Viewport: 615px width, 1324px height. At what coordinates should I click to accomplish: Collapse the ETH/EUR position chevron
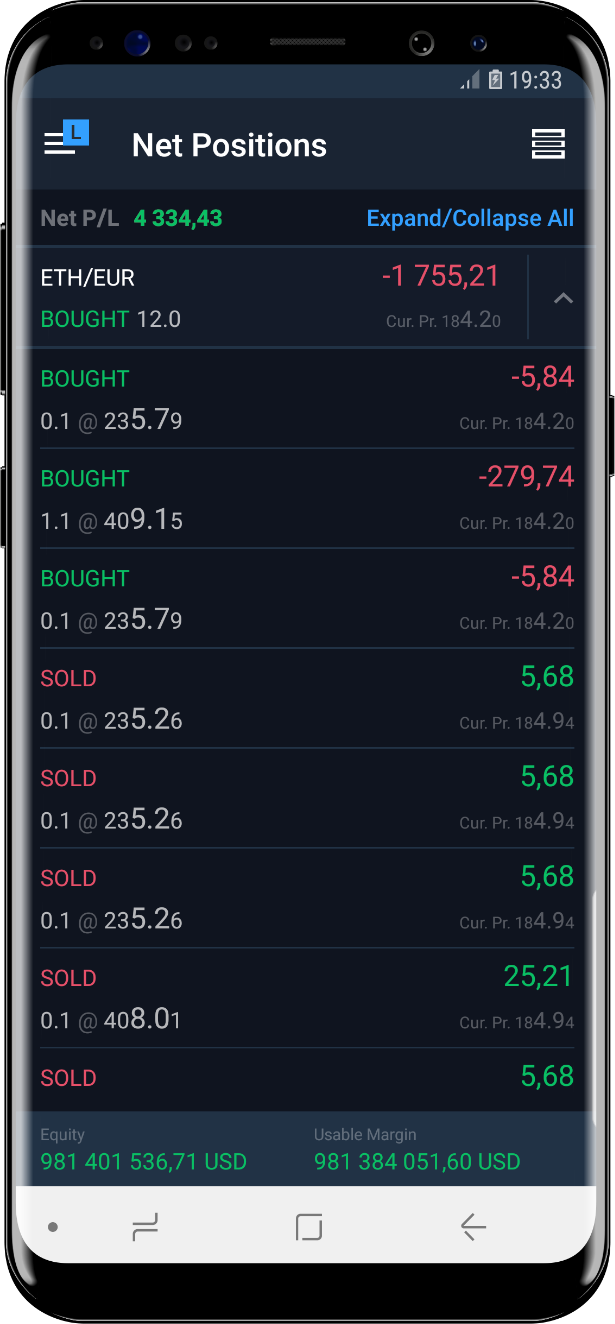563,298
